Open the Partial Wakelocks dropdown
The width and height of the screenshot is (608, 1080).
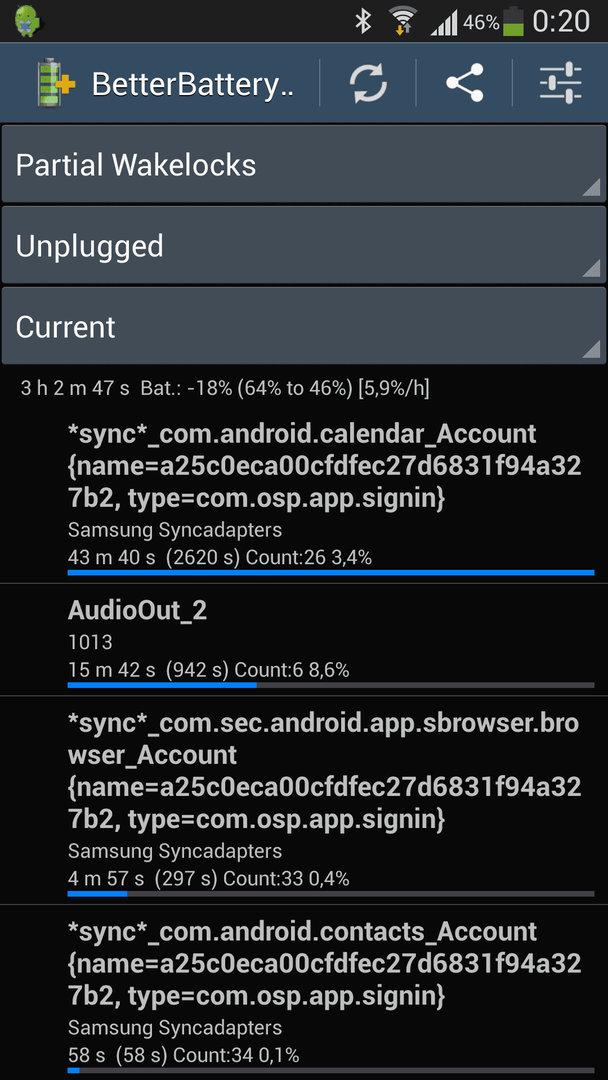[x=304, y=164]
